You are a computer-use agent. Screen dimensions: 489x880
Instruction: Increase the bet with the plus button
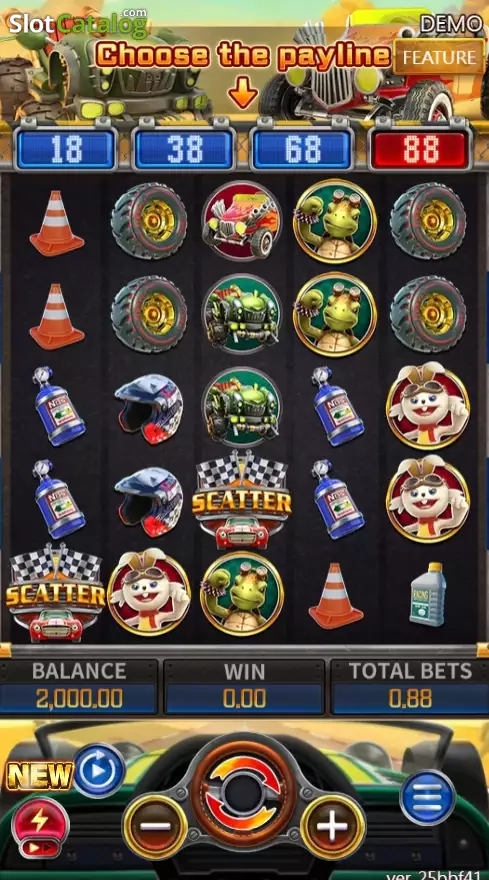point(333,826)
